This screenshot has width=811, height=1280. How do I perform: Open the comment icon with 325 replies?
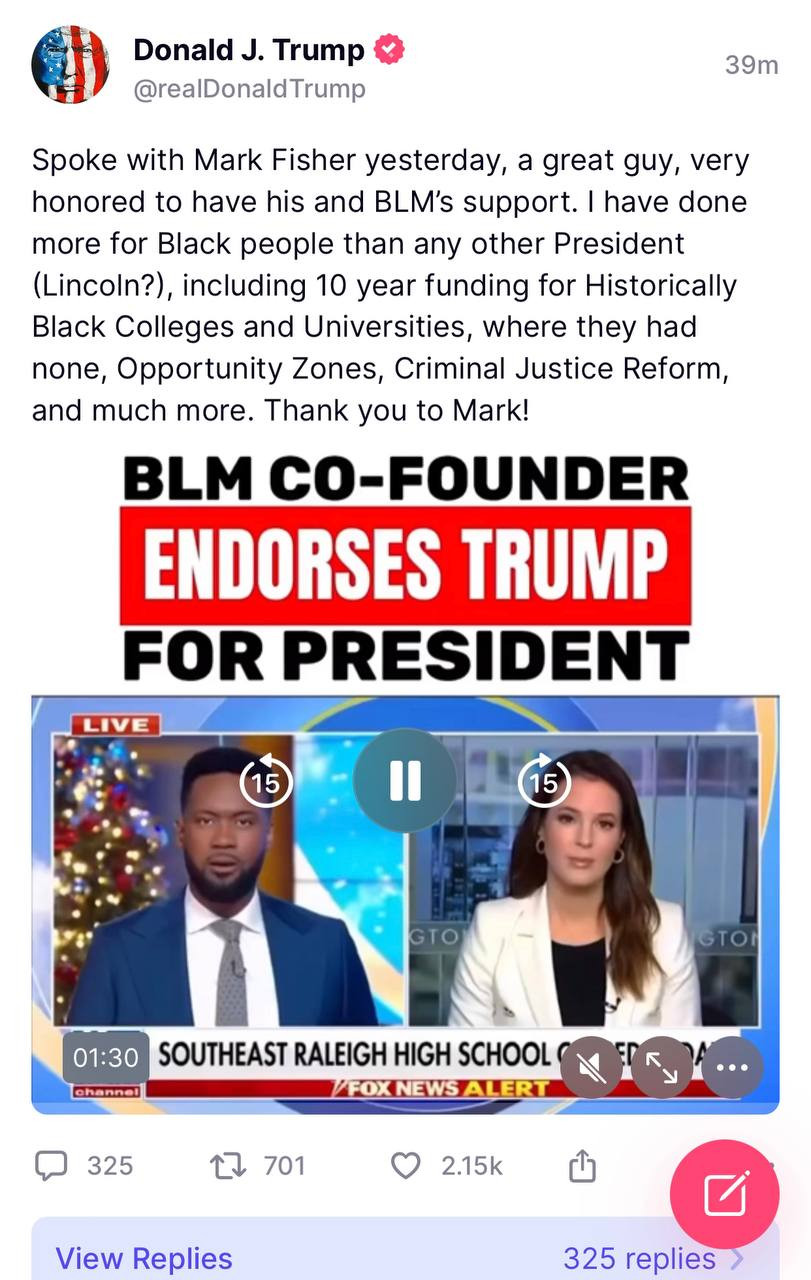point(52,1165)
